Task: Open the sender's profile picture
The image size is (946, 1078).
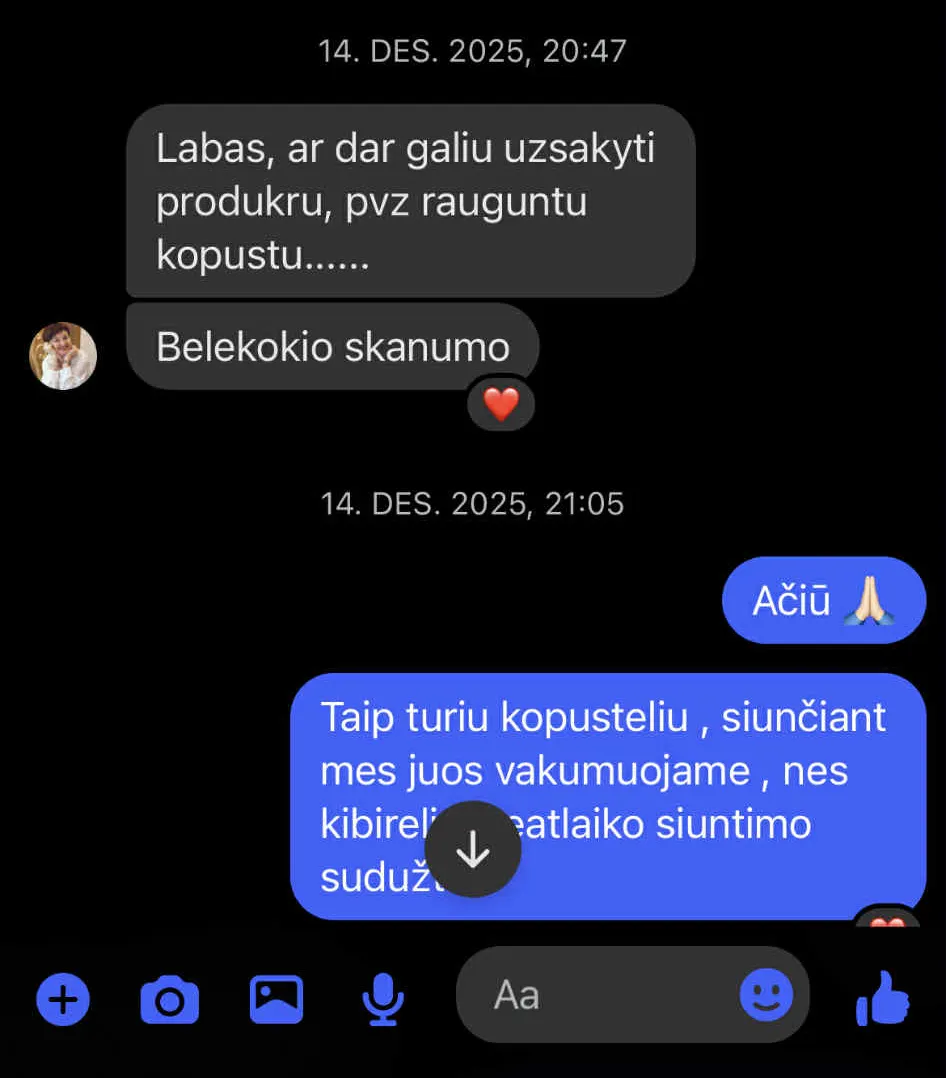Action: point(63,355)
